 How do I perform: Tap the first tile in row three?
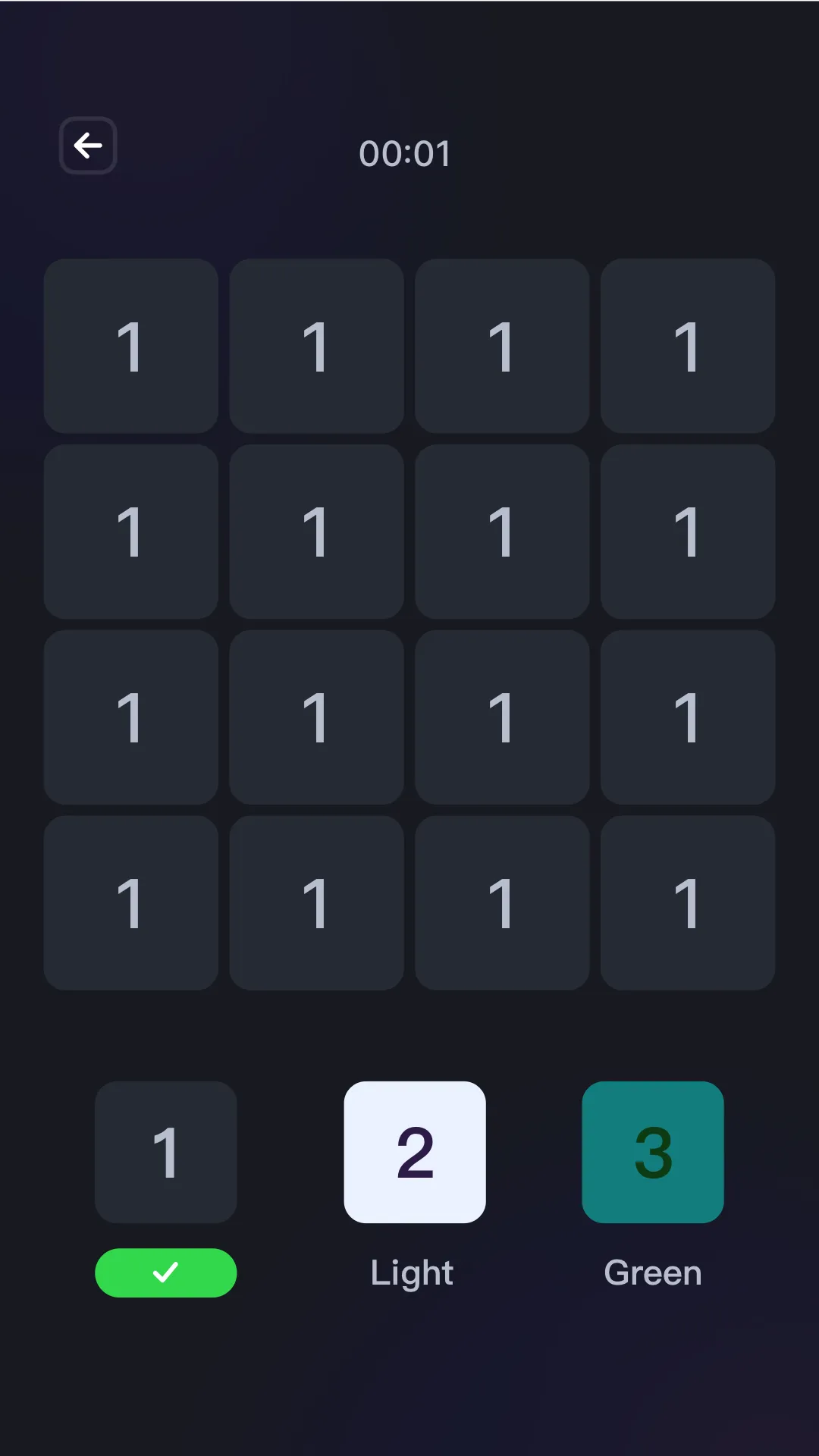click(x=131, y=717)
